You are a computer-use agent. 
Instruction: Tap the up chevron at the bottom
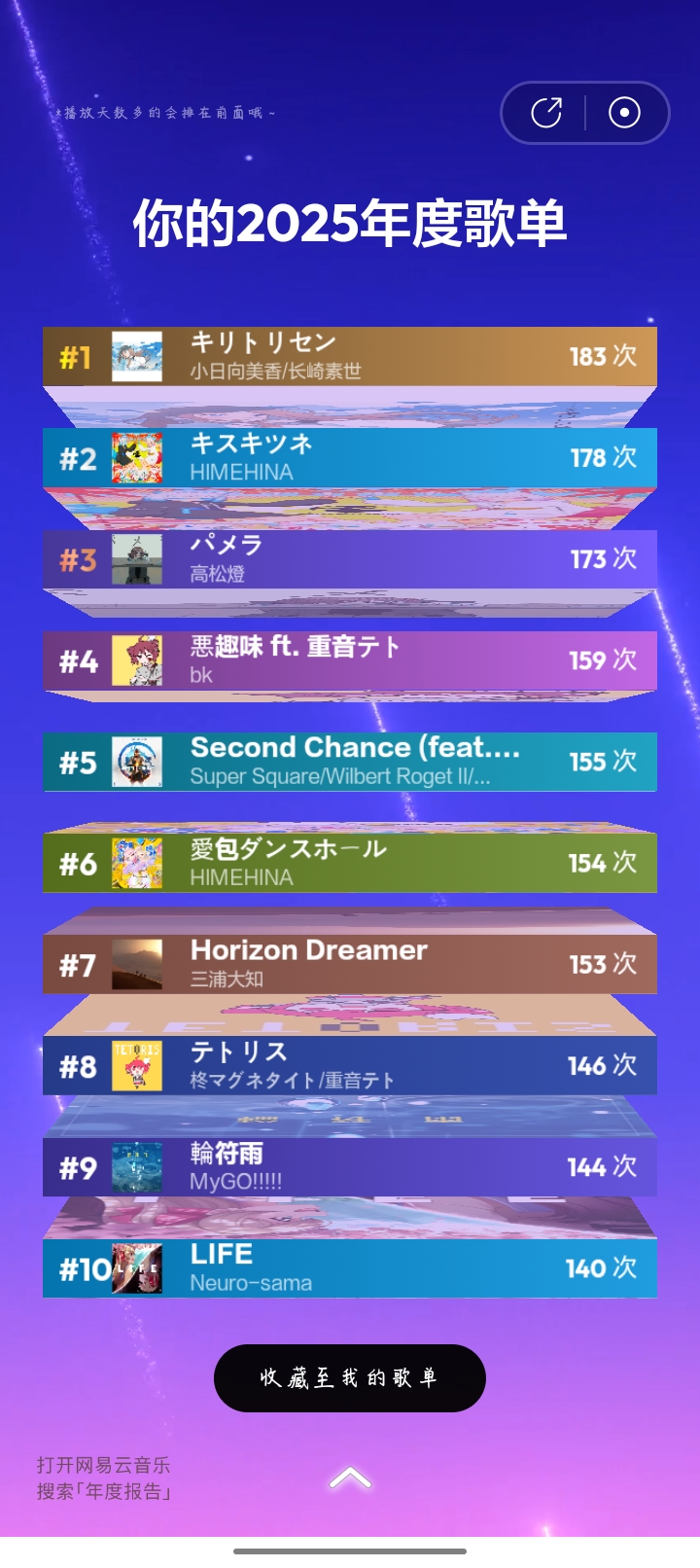(x=350, y=1479)
